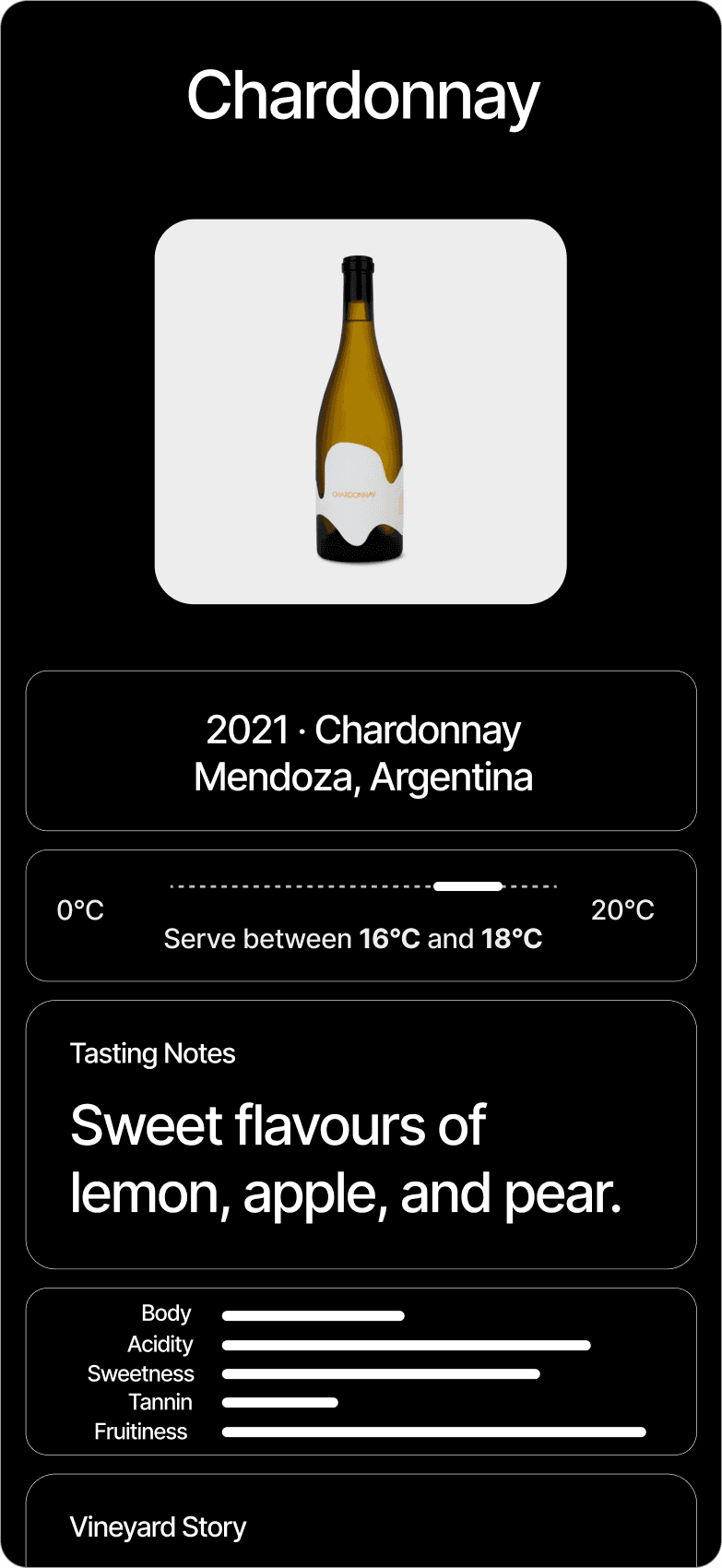Open the wine characteristics panel
Image resolution: width=722 pixels, height=1568 pixels.
coord(361,1372)
